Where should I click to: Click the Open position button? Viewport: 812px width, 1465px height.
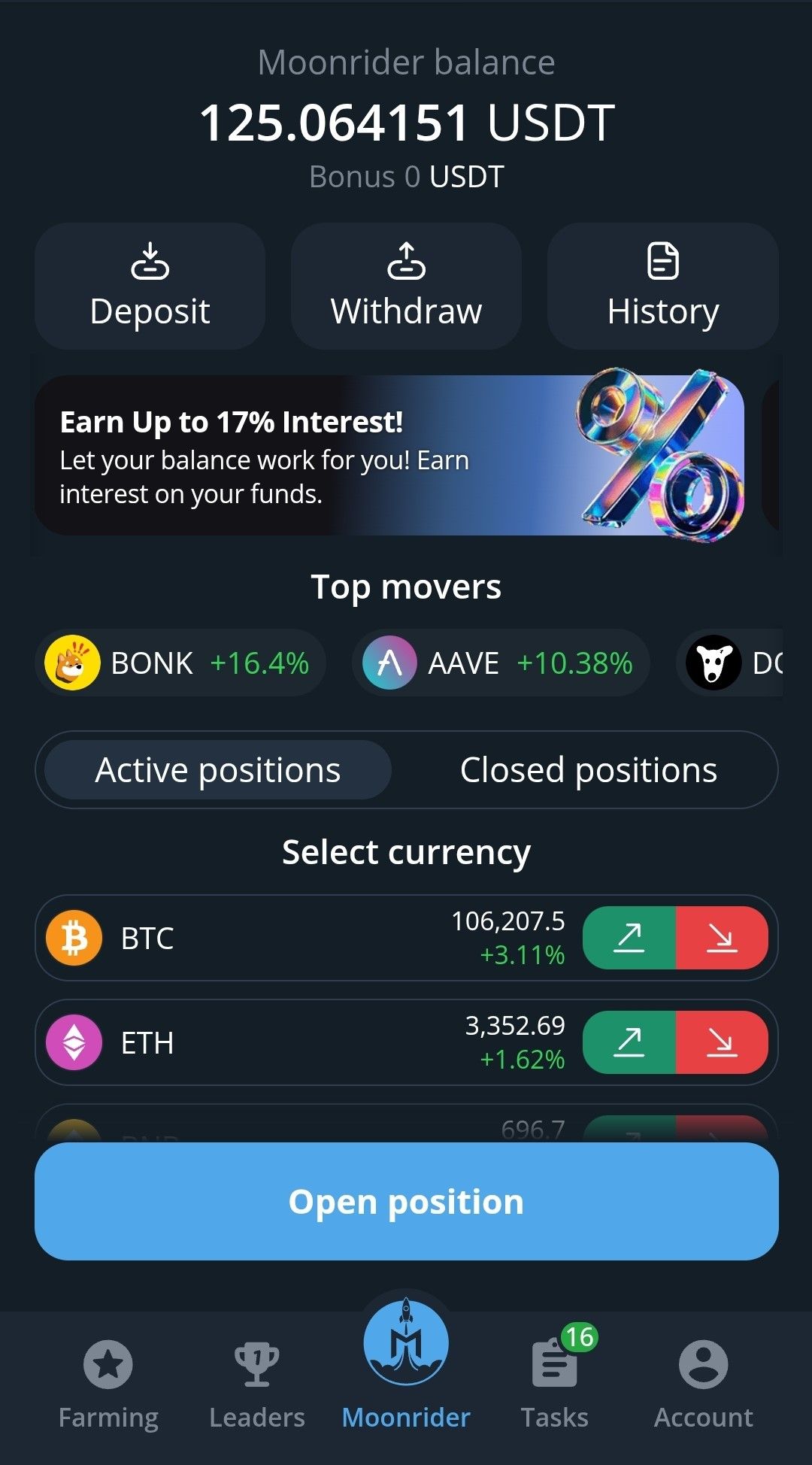coord(405,1200)
